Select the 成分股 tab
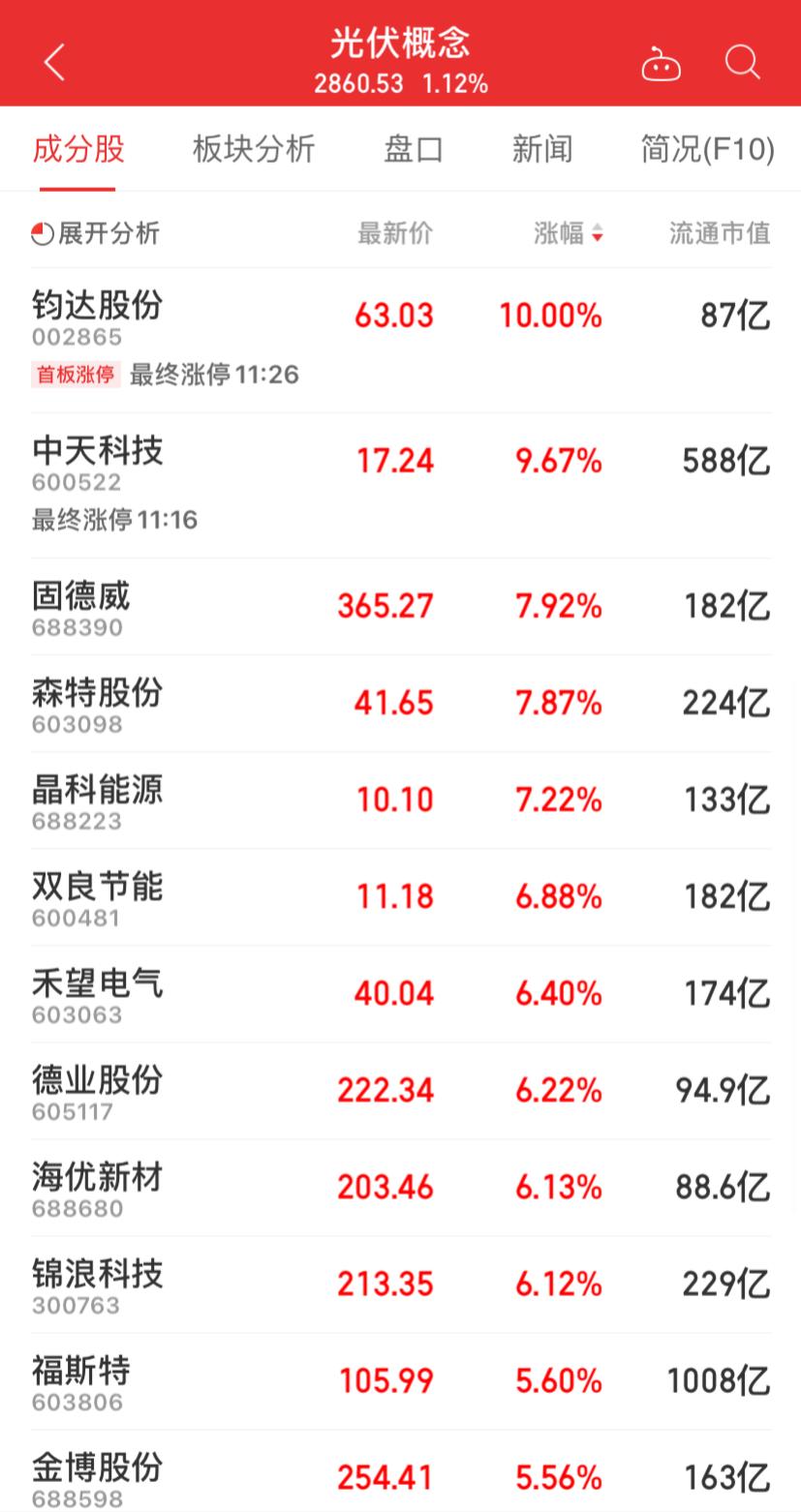The width and height of the screenshot is (801, 1512). coord(78,149)
